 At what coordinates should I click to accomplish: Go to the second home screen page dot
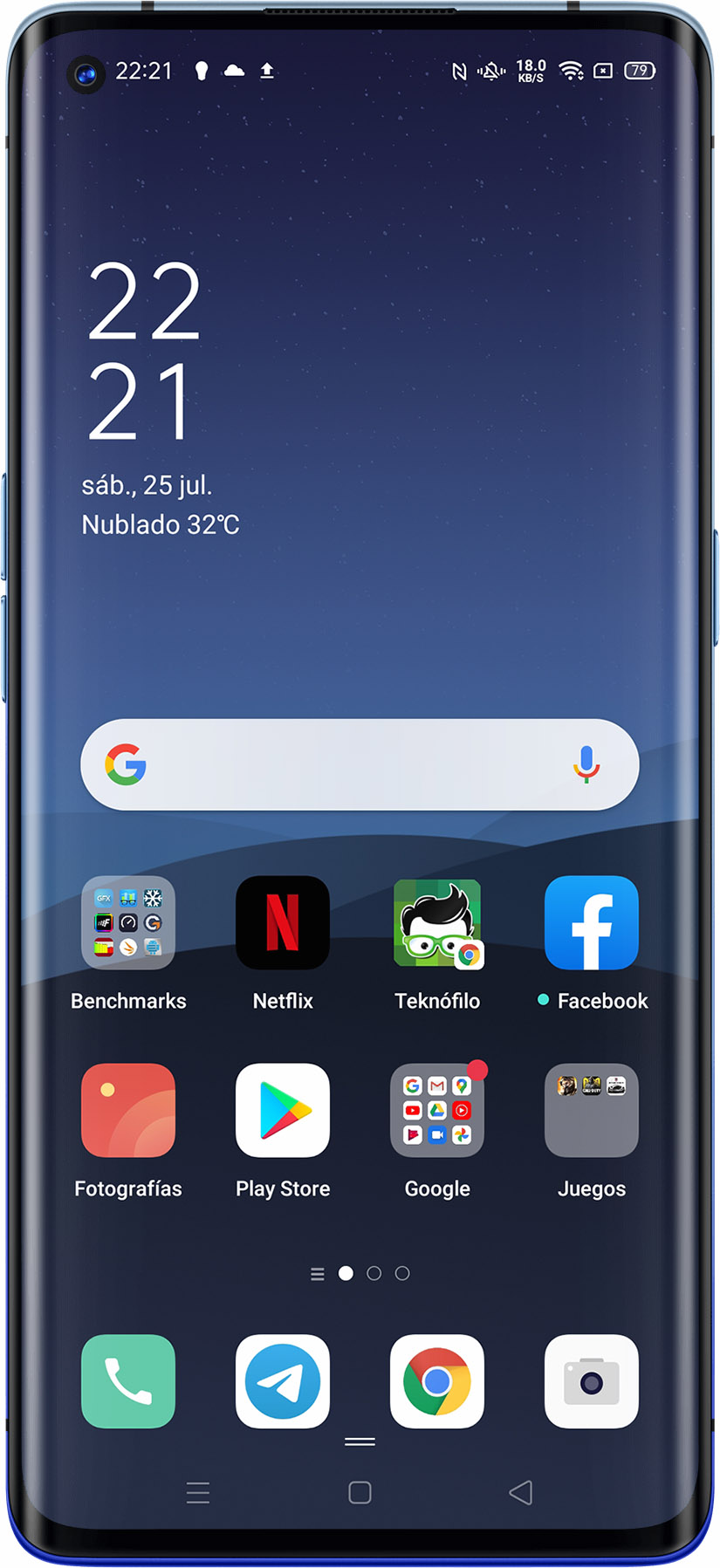pos(374,1273)
